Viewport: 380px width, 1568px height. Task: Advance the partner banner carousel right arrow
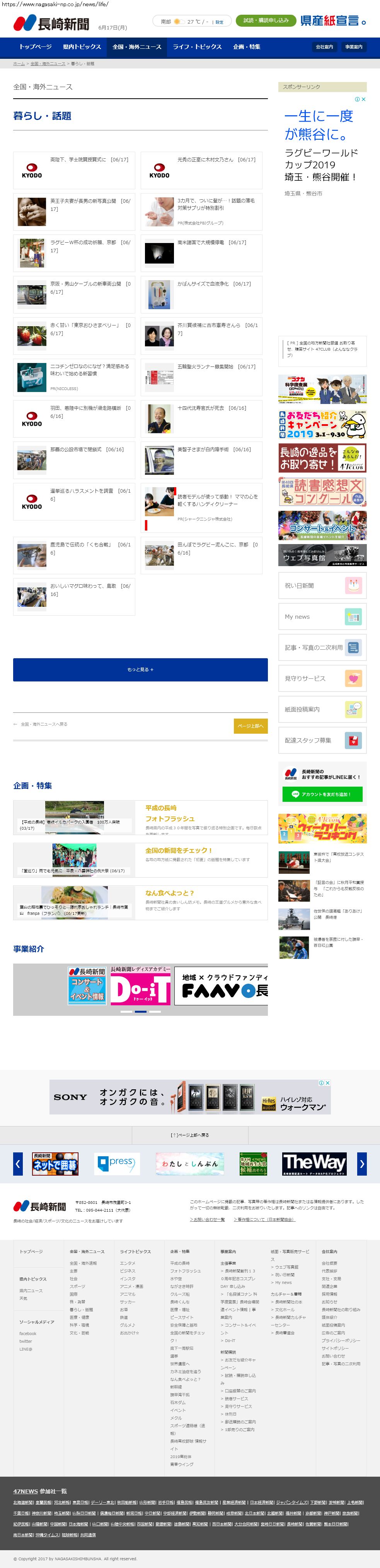[362, 1164]
